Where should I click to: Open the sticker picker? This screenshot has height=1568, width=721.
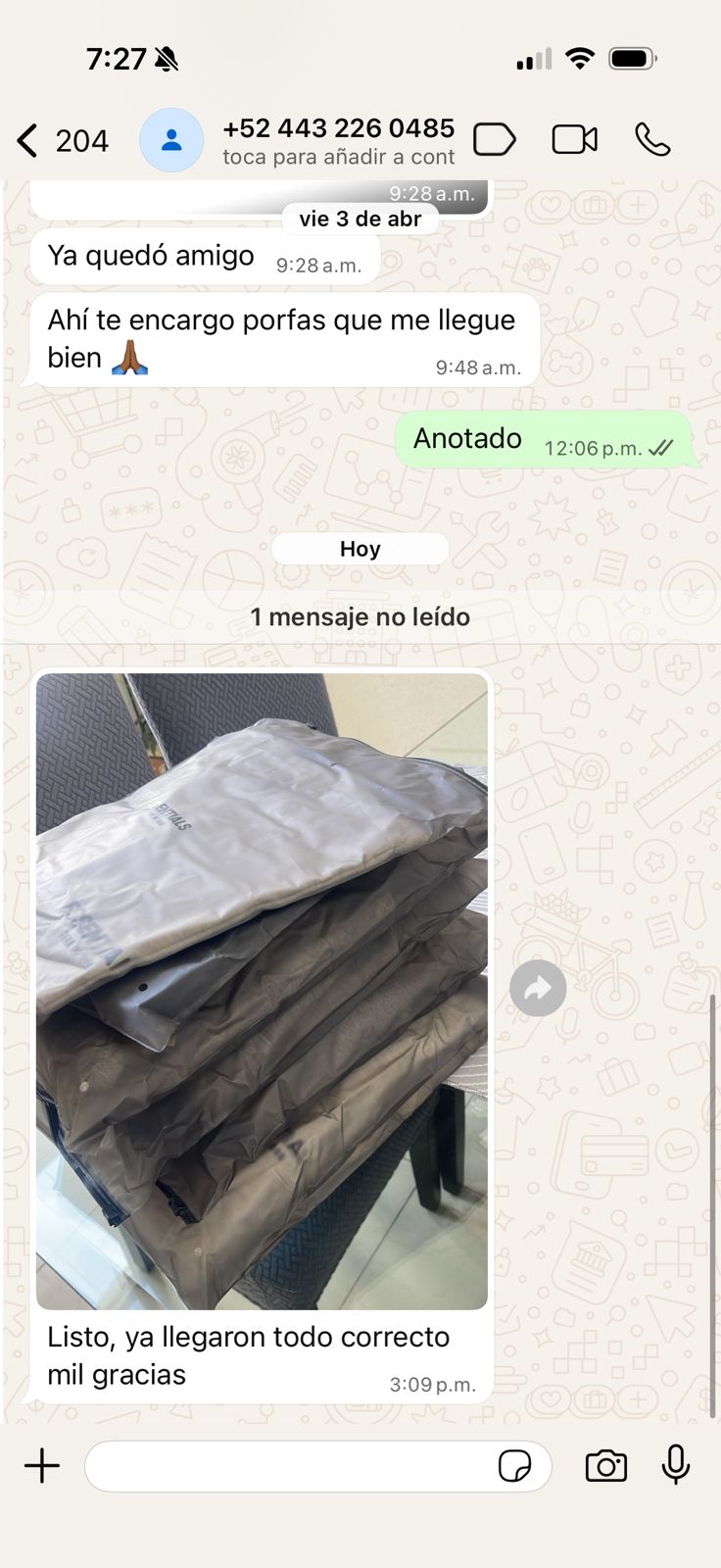(515, 1466)
